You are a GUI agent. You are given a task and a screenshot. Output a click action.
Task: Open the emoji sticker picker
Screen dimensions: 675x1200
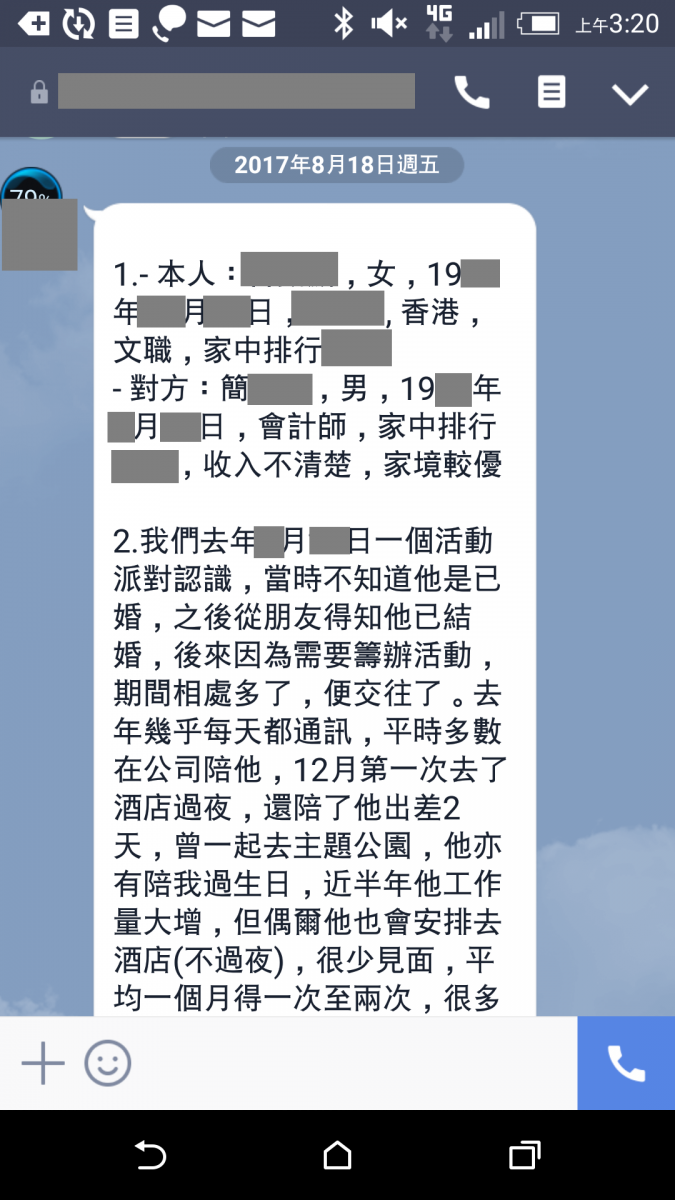pyautogui.click(x=107, y=1064)
